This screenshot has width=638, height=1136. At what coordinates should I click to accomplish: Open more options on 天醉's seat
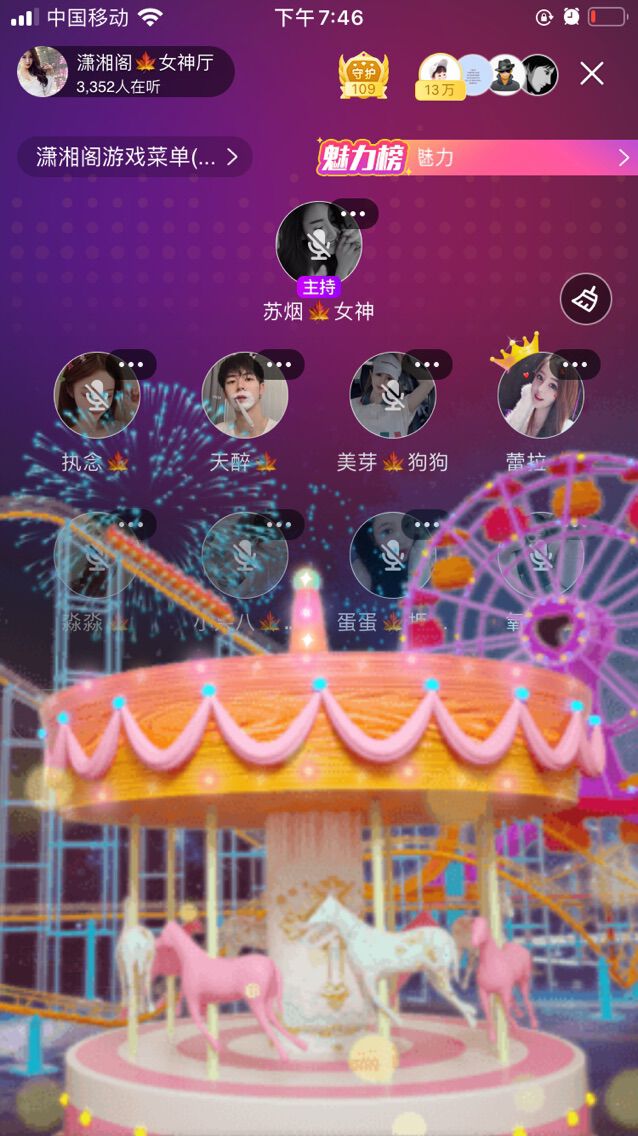[x=279, y=365]
